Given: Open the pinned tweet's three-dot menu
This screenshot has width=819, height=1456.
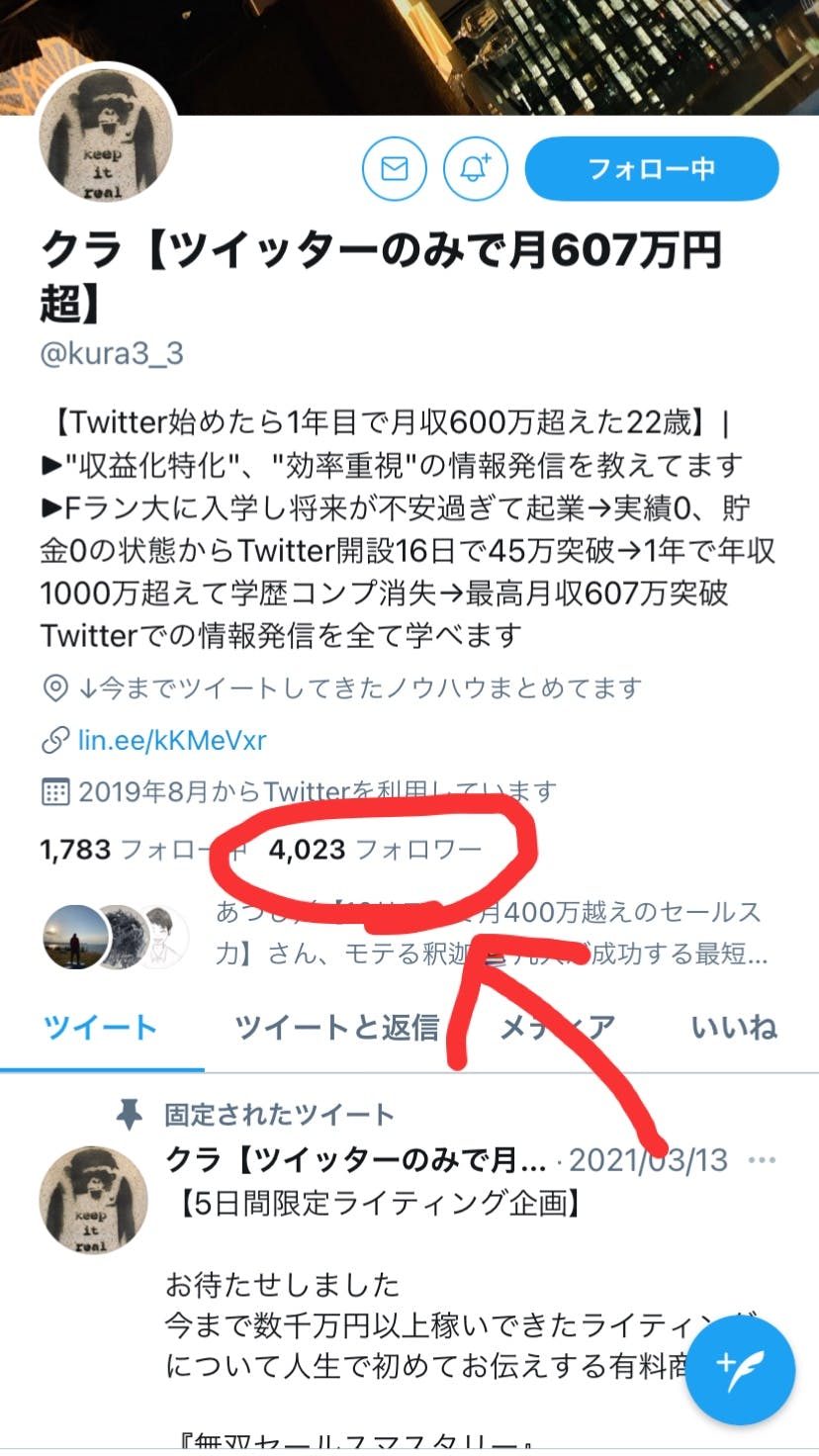Looking at the screenshot, I should [x=763, y=1159].
